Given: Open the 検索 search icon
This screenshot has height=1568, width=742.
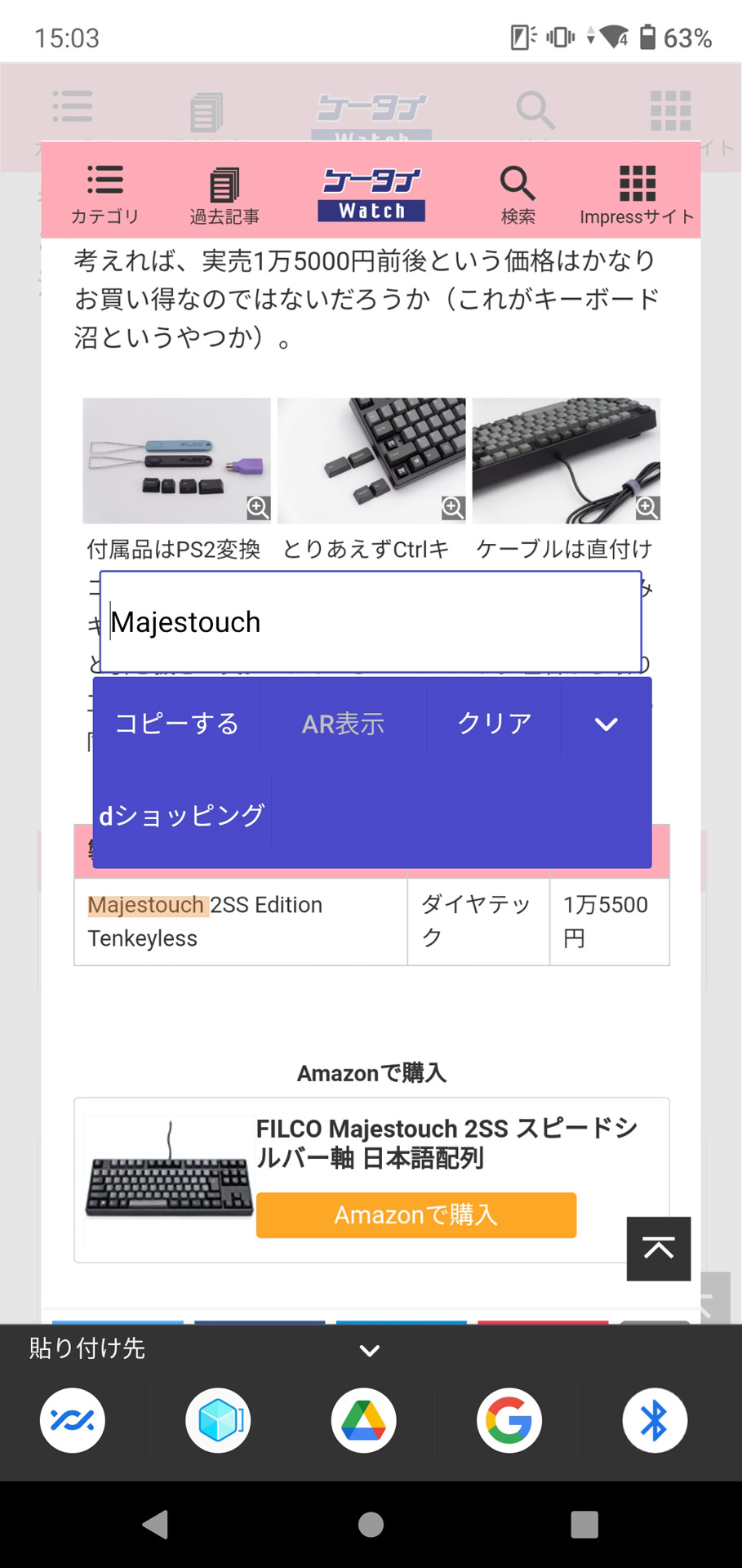Looking at the screenshot, I should click(518, 194).
